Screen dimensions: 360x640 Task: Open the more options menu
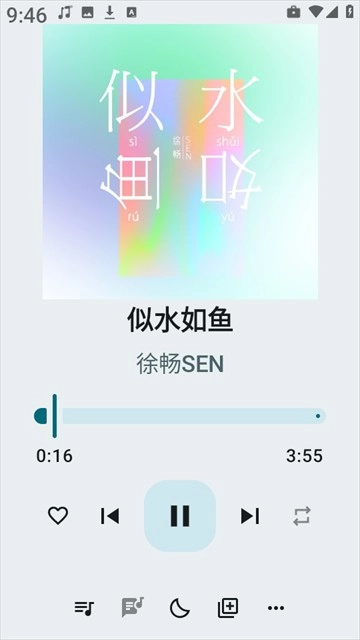click(276, 608)
